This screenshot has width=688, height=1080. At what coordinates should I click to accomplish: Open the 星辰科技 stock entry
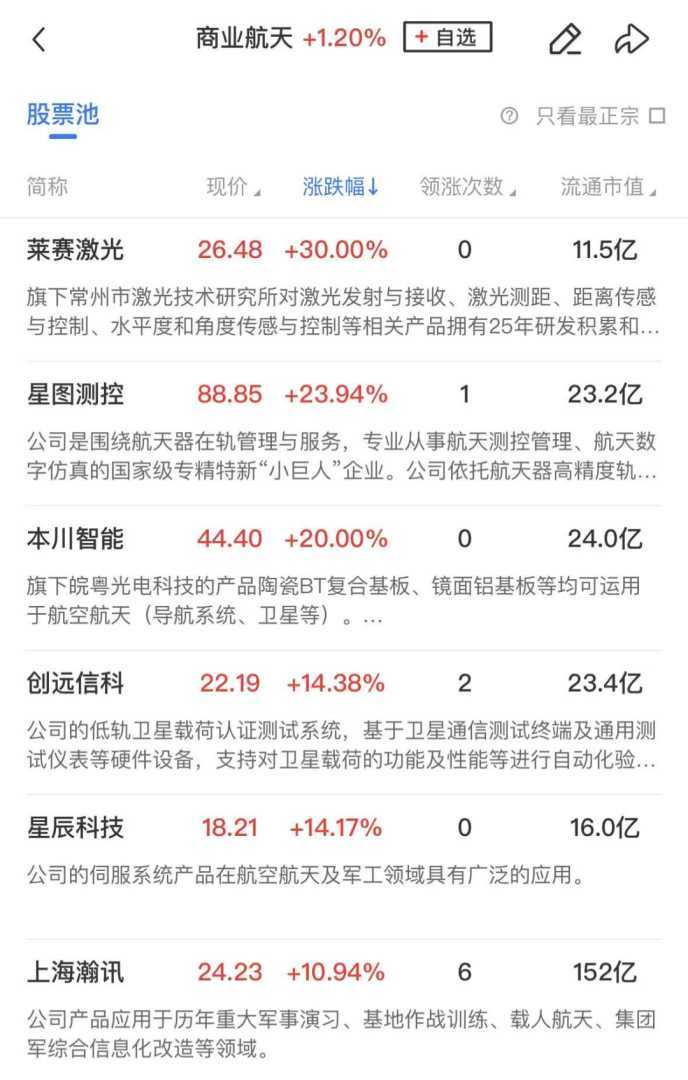click(76, 828)
